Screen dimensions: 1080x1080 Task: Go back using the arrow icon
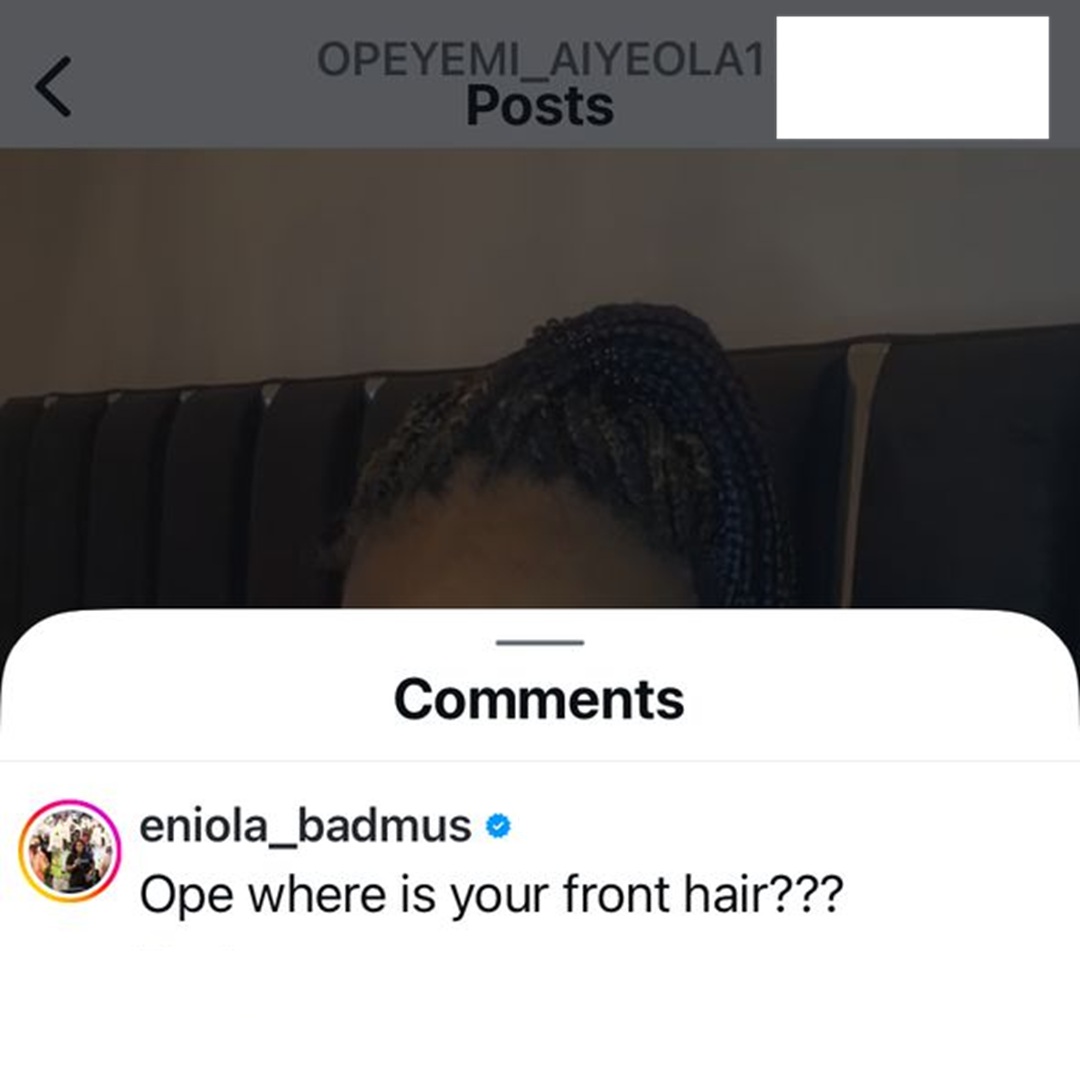(54, 87)
